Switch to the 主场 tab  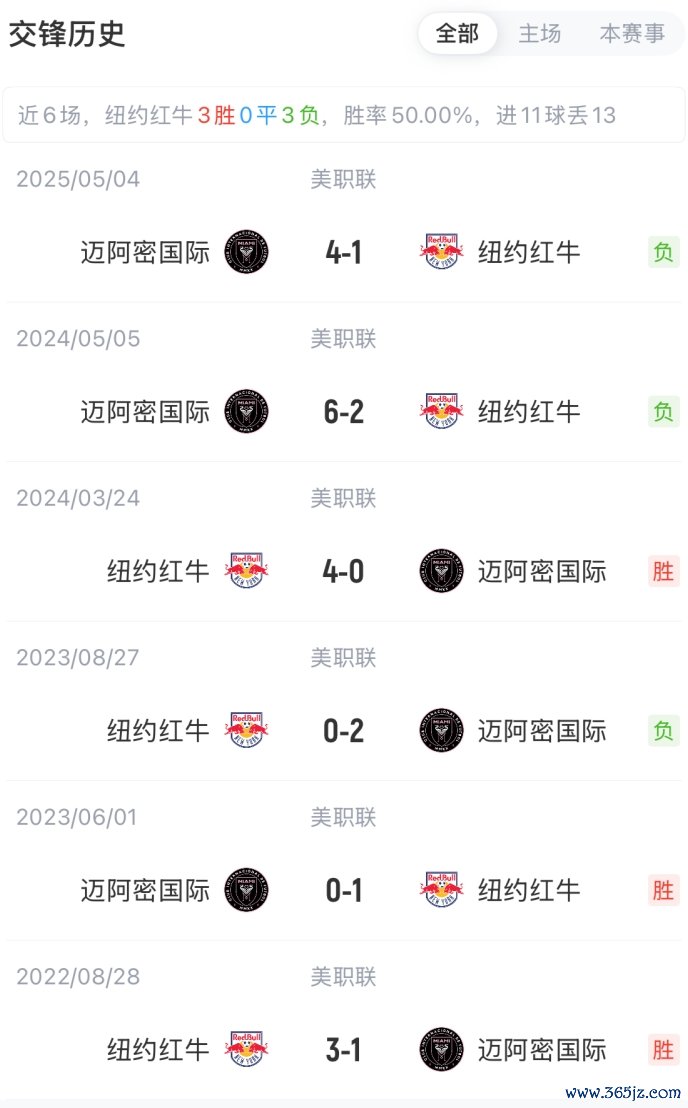(x=540, y=33)
